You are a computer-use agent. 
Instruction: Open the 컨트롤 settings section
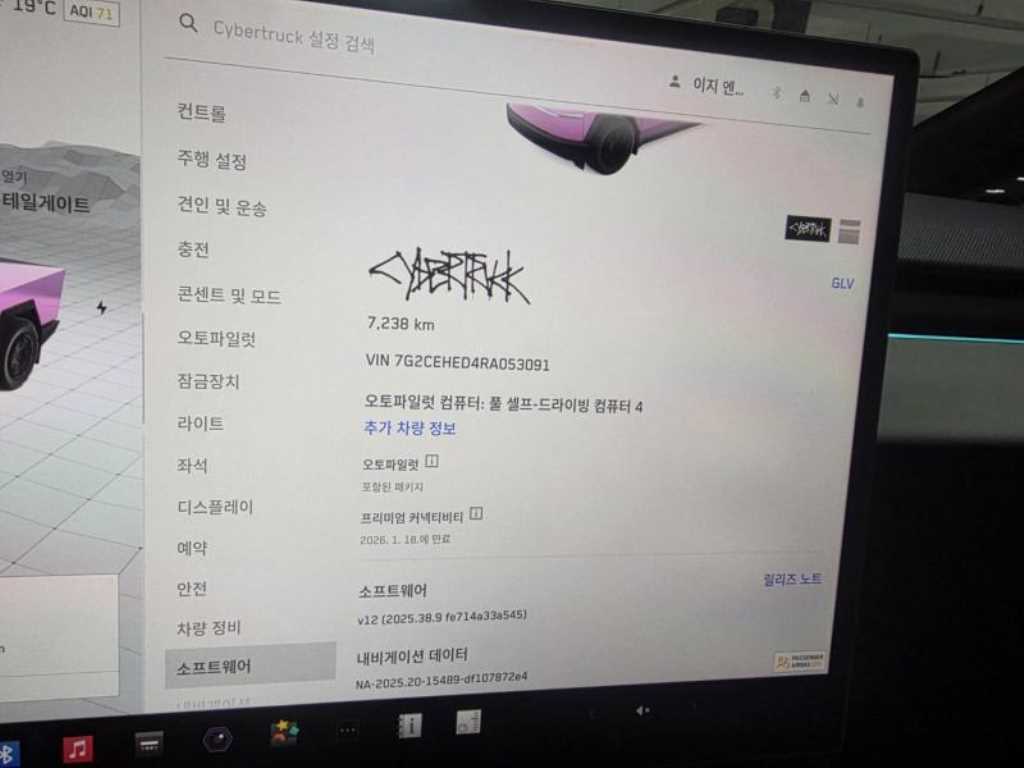click(x=201, y=113)
